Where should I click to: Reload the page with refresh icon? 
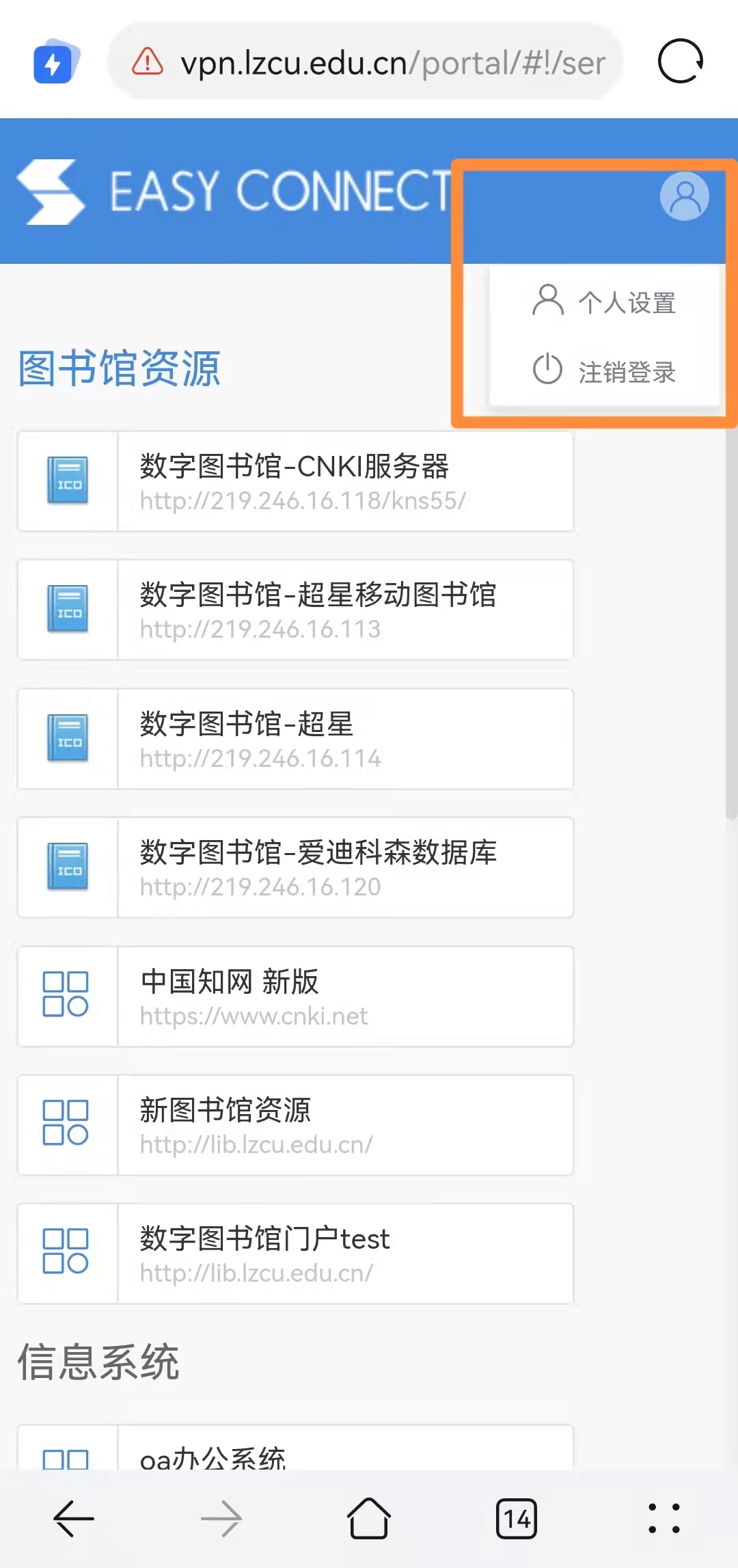coord(681,62)
